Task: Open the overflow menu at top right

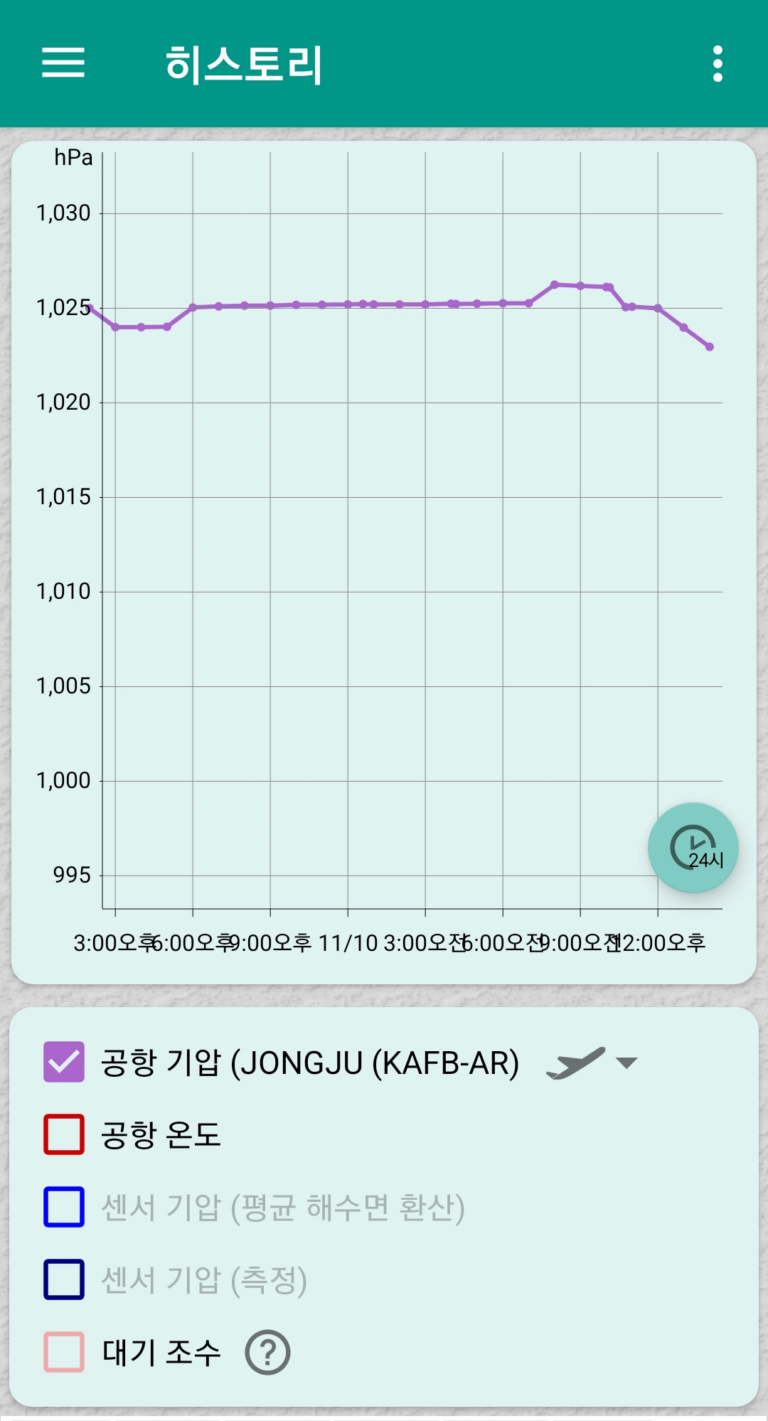Action: 717,63
